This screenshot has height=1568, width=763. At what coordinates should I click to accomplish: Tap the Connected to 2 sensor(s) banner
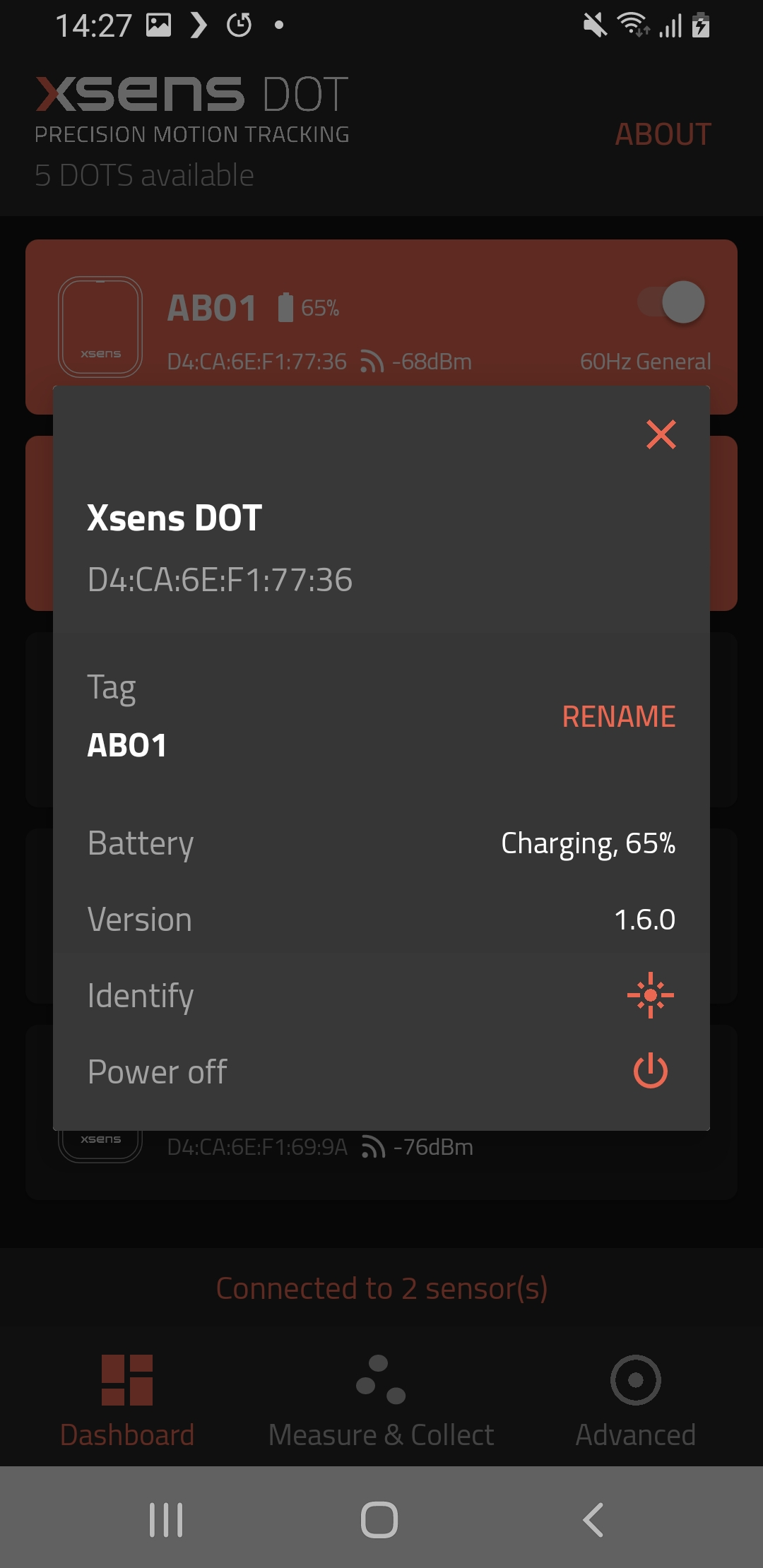(381, 1287)
